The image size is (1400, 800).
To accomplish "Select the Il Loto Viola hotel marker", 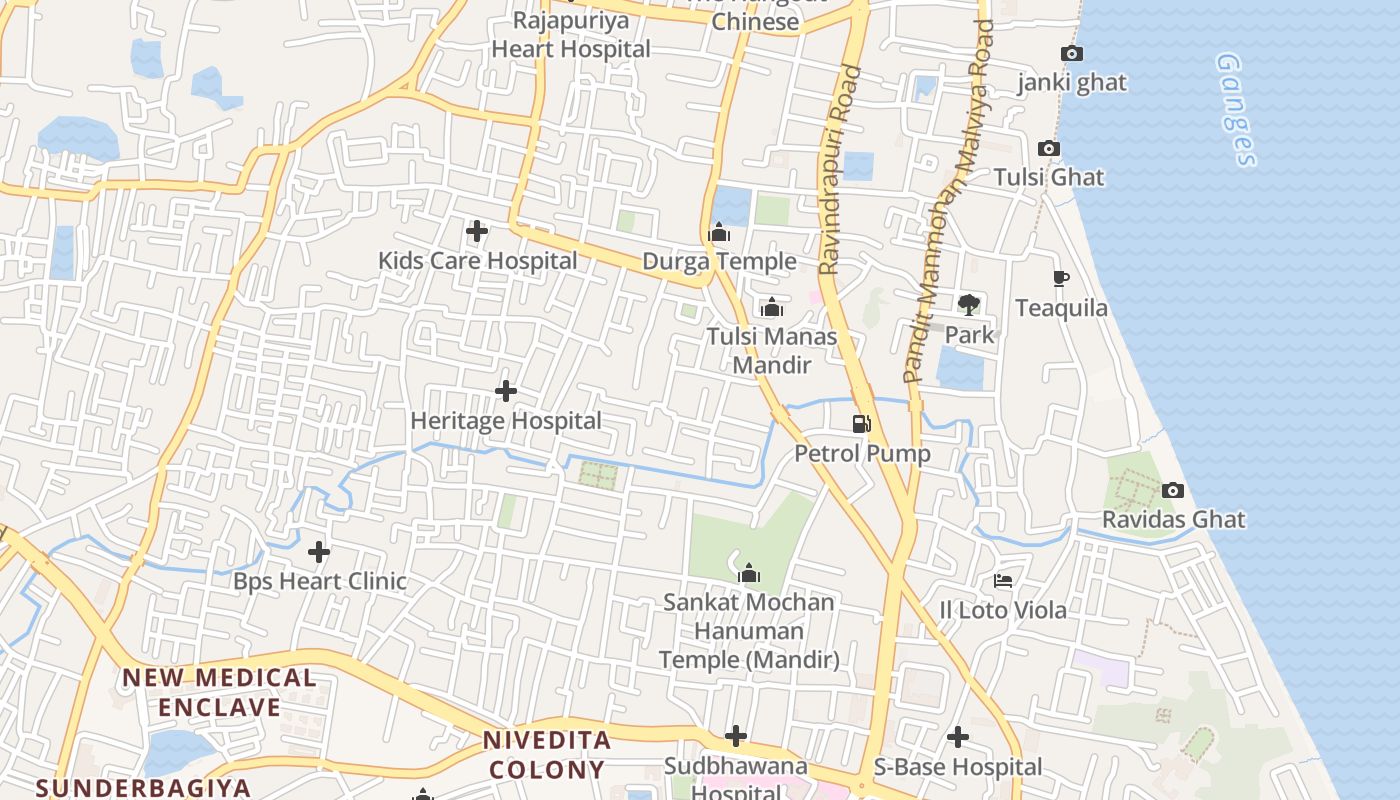I will tap(1003, 581).
